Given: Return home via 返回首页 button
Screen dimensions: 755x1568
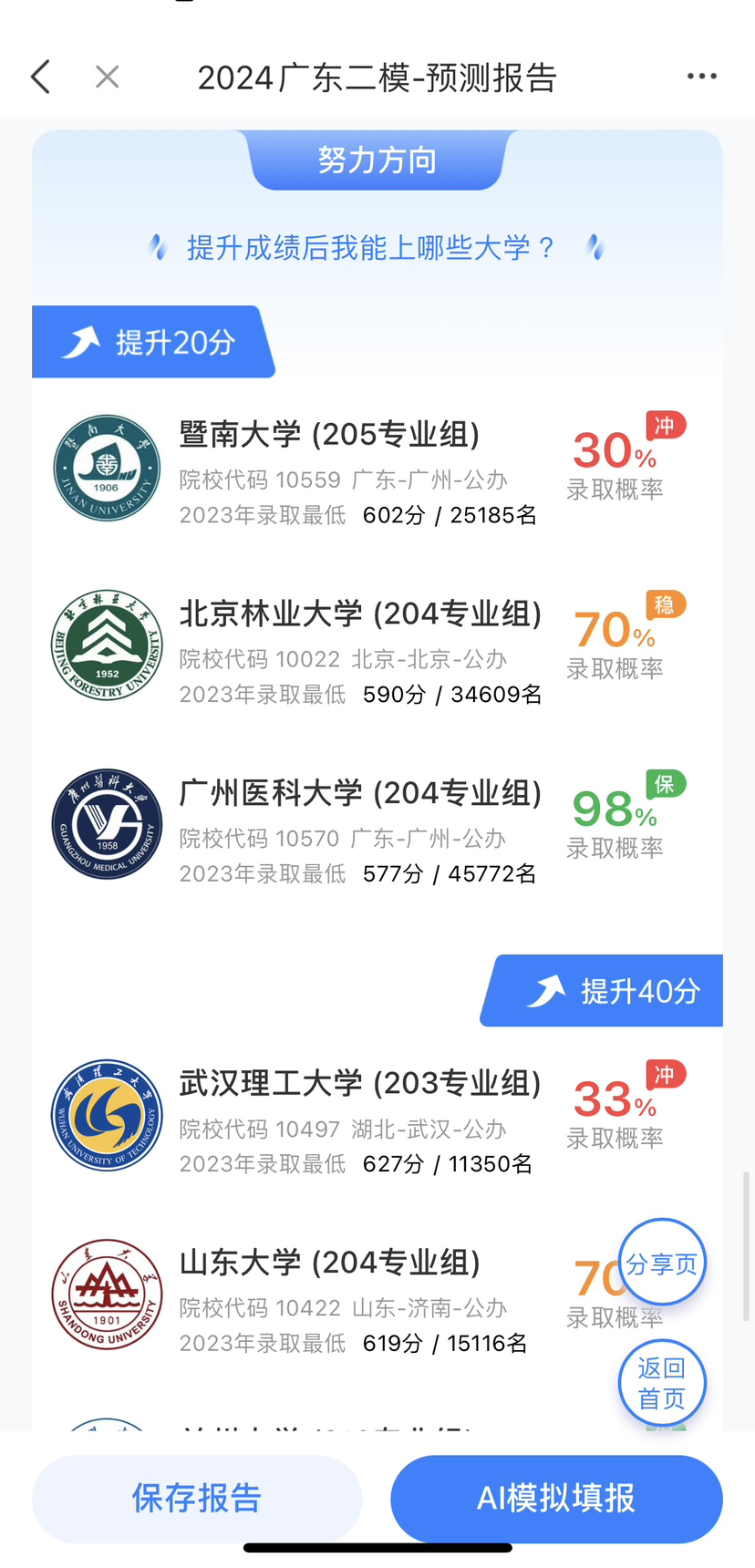Looking at the screenshot, I should (662, 1383).
